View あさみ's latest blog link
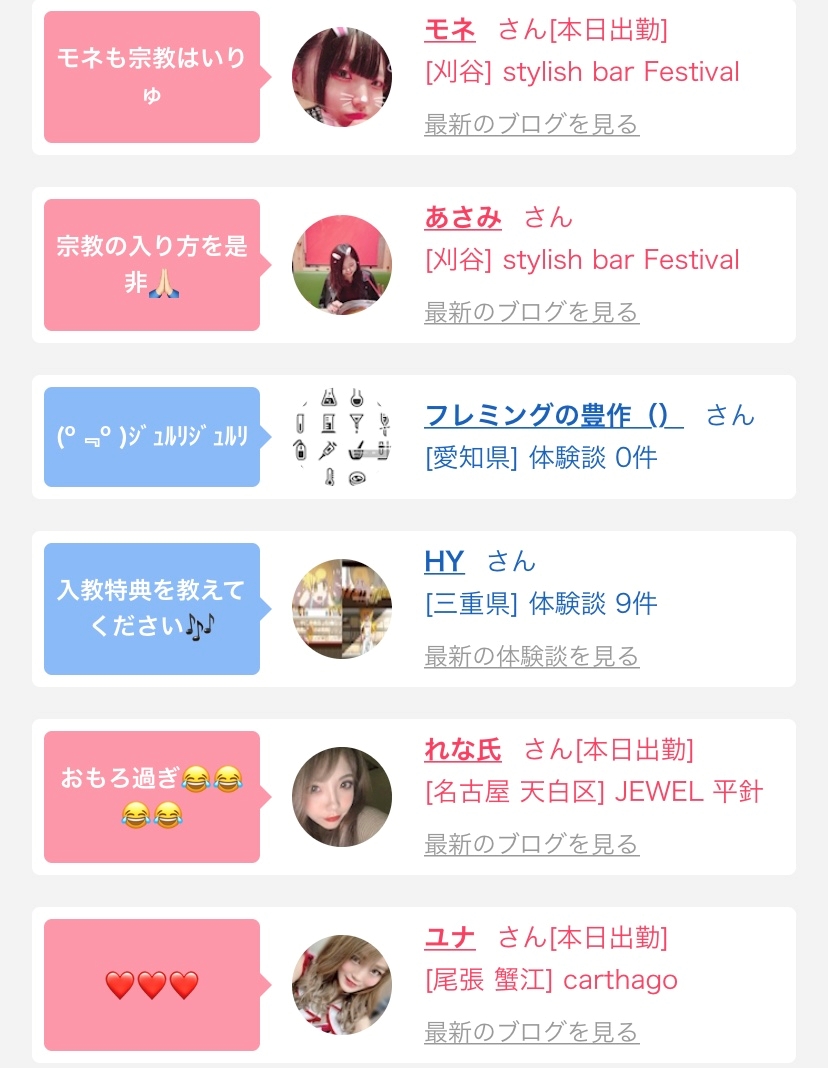This screenshot has width=828, height=1068. [x=531, y=312]
